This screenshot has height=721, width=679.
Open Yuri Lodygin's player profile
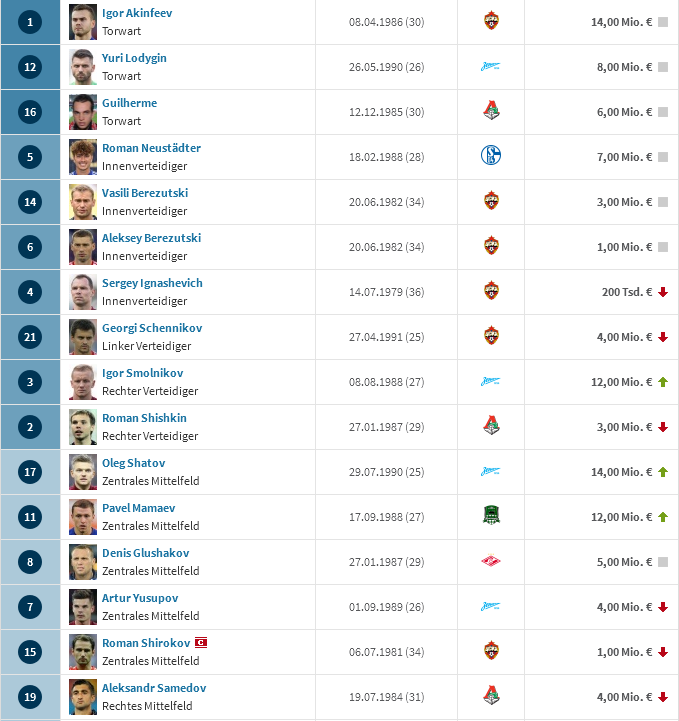click(x=134, y=58)
